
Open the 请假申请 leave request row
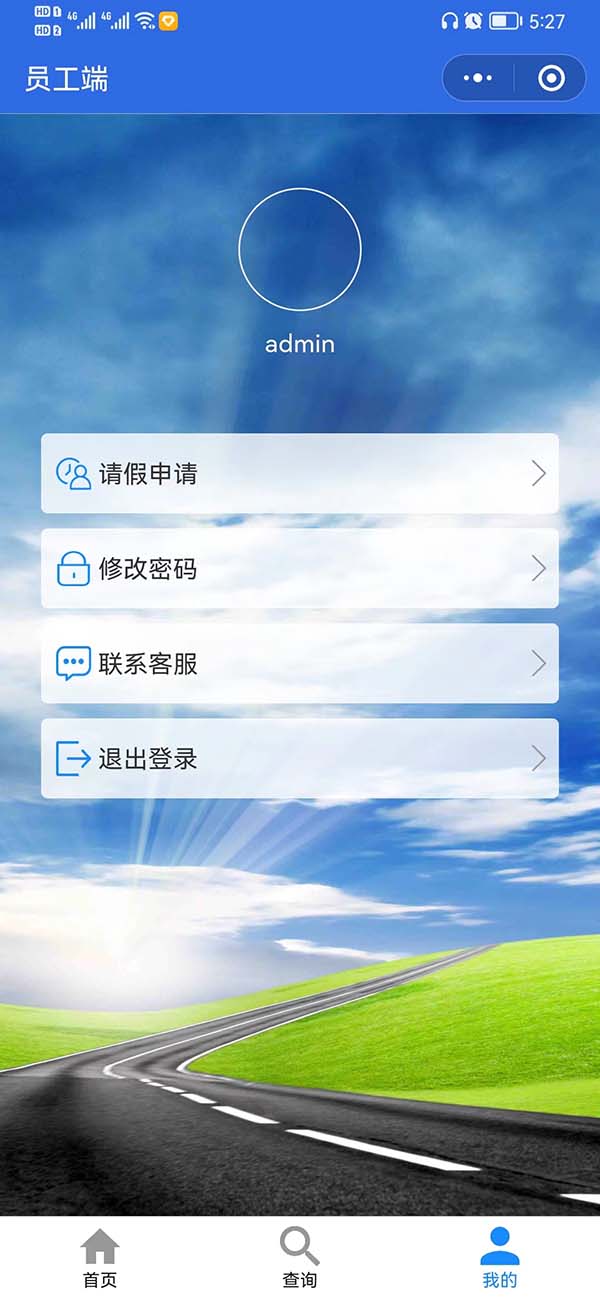tap(300, 473)
